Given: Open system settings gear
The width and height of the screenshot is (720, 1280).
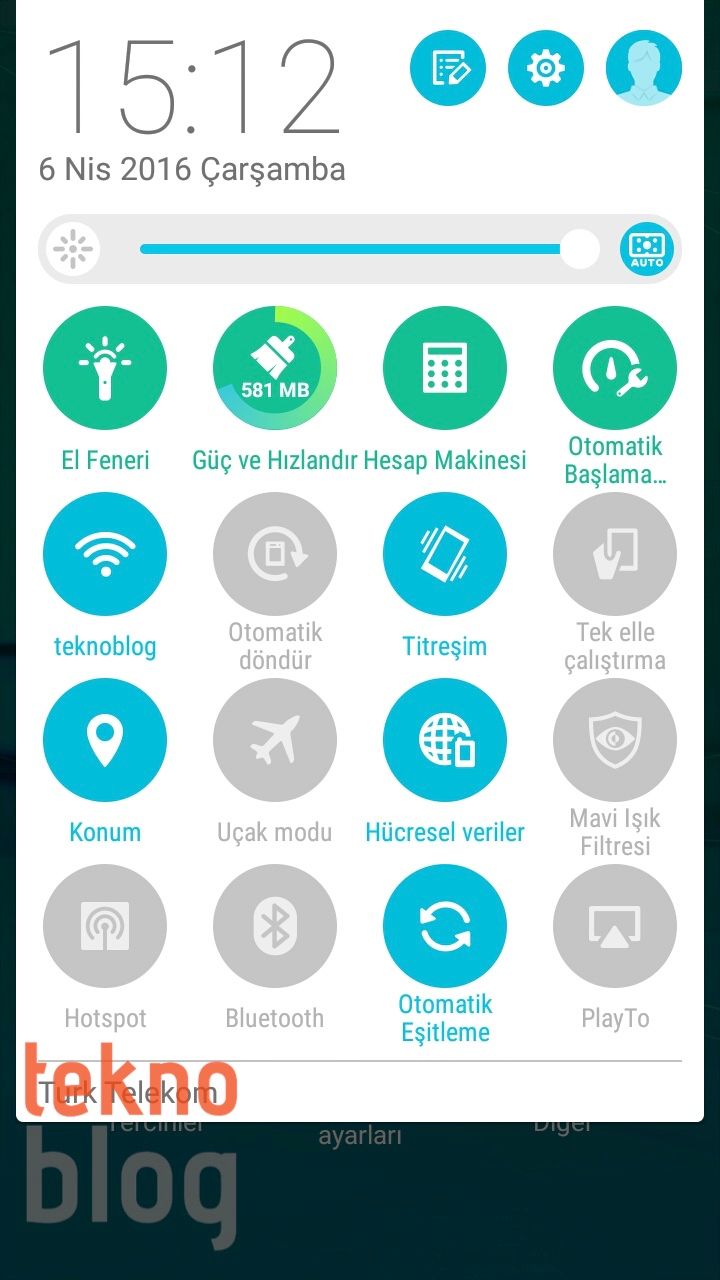Looking at the screenshot, I should click(x=546, y=68).
